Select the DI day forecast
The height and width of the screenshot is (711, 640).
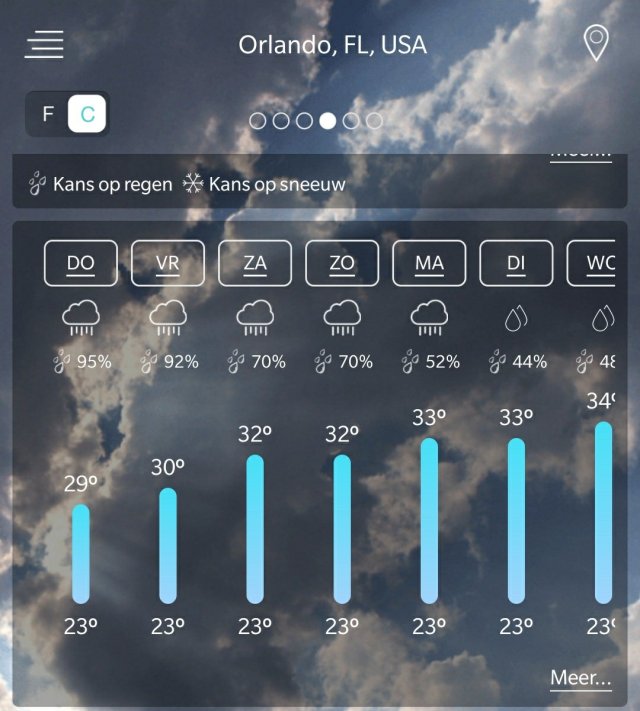516,263
